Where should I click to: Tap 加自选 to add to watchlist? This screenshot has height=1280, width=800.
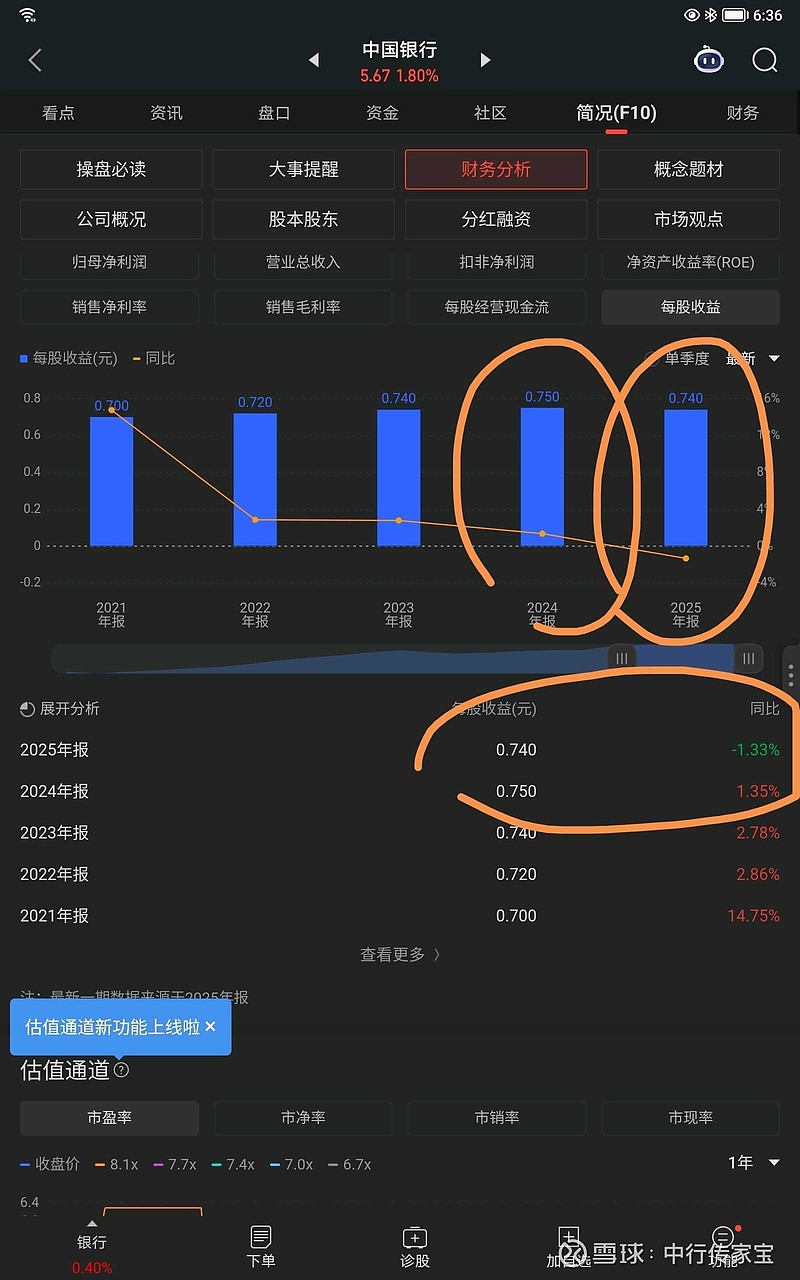pos(568,1243)
